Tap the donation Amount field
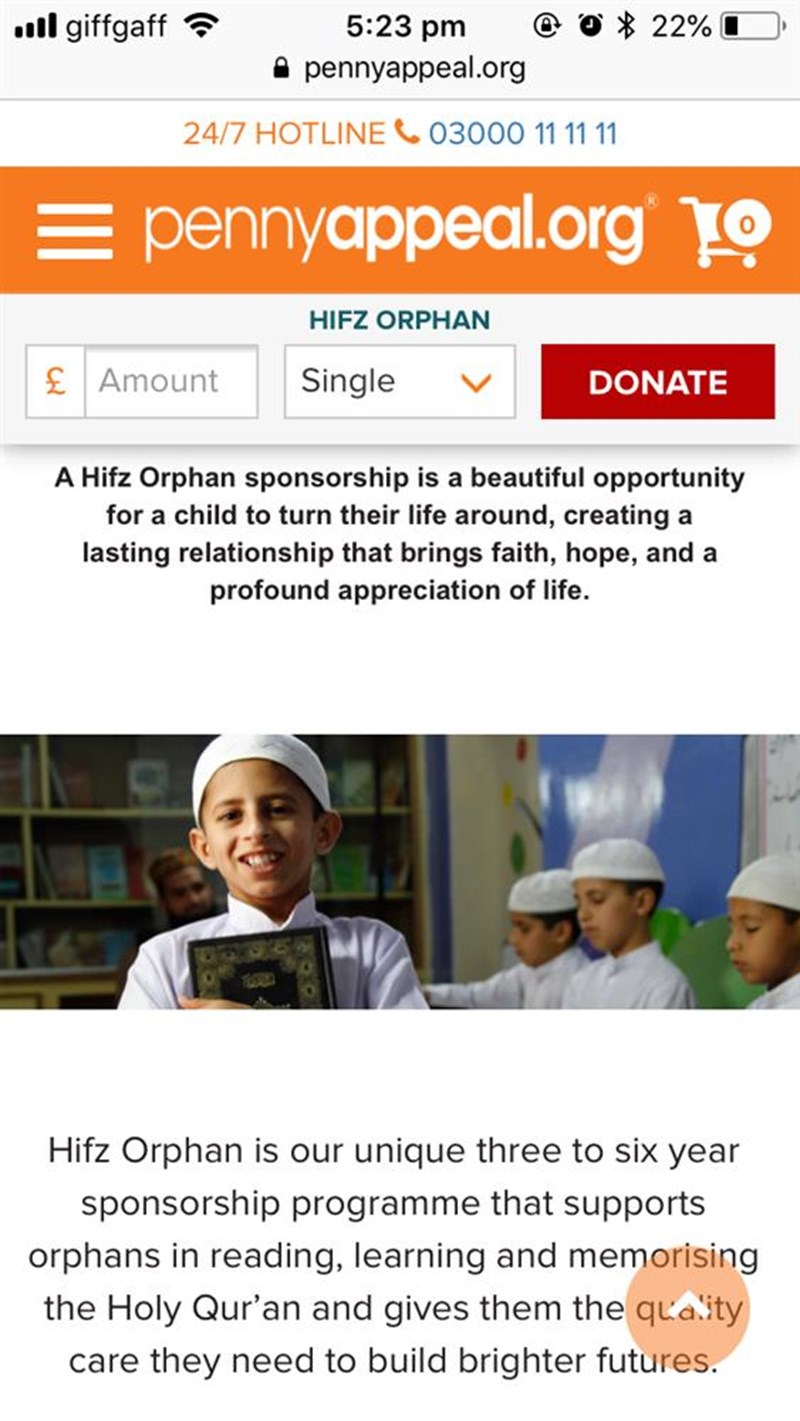800x1421 pixels. pos(170,381)
